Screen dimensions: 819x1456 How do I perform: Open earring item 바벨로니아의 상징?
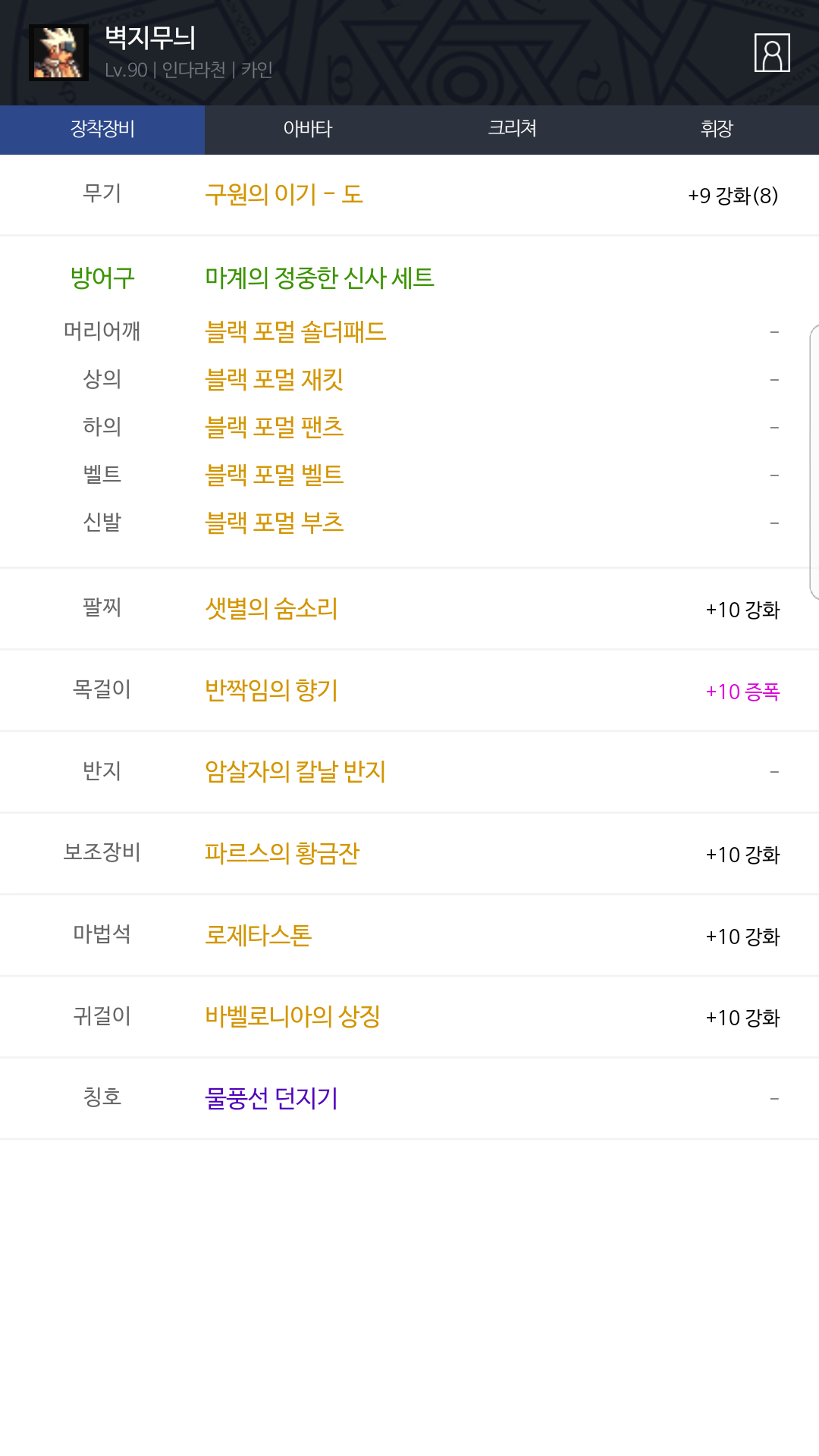click(293, 1017)
